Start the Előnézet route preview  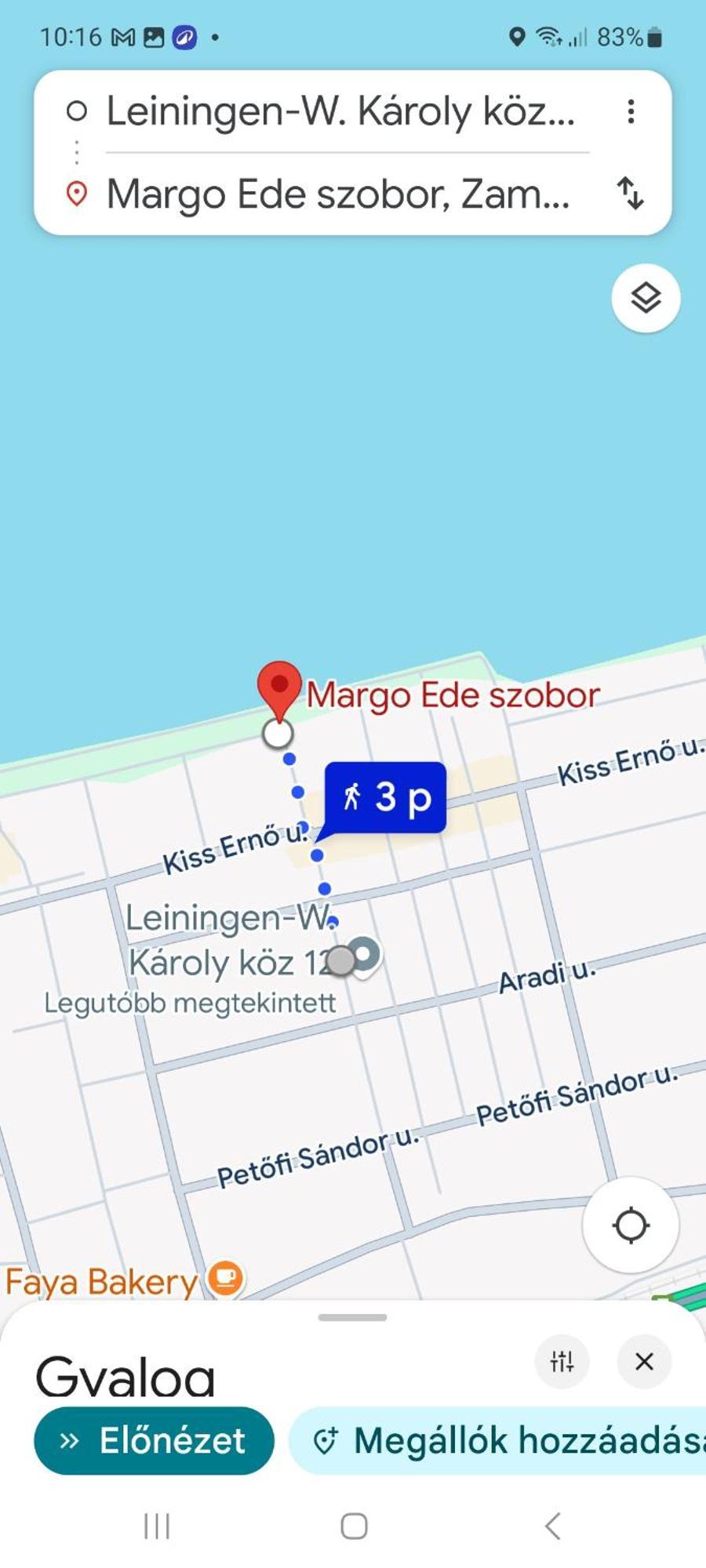click(x=154, y=1440)
